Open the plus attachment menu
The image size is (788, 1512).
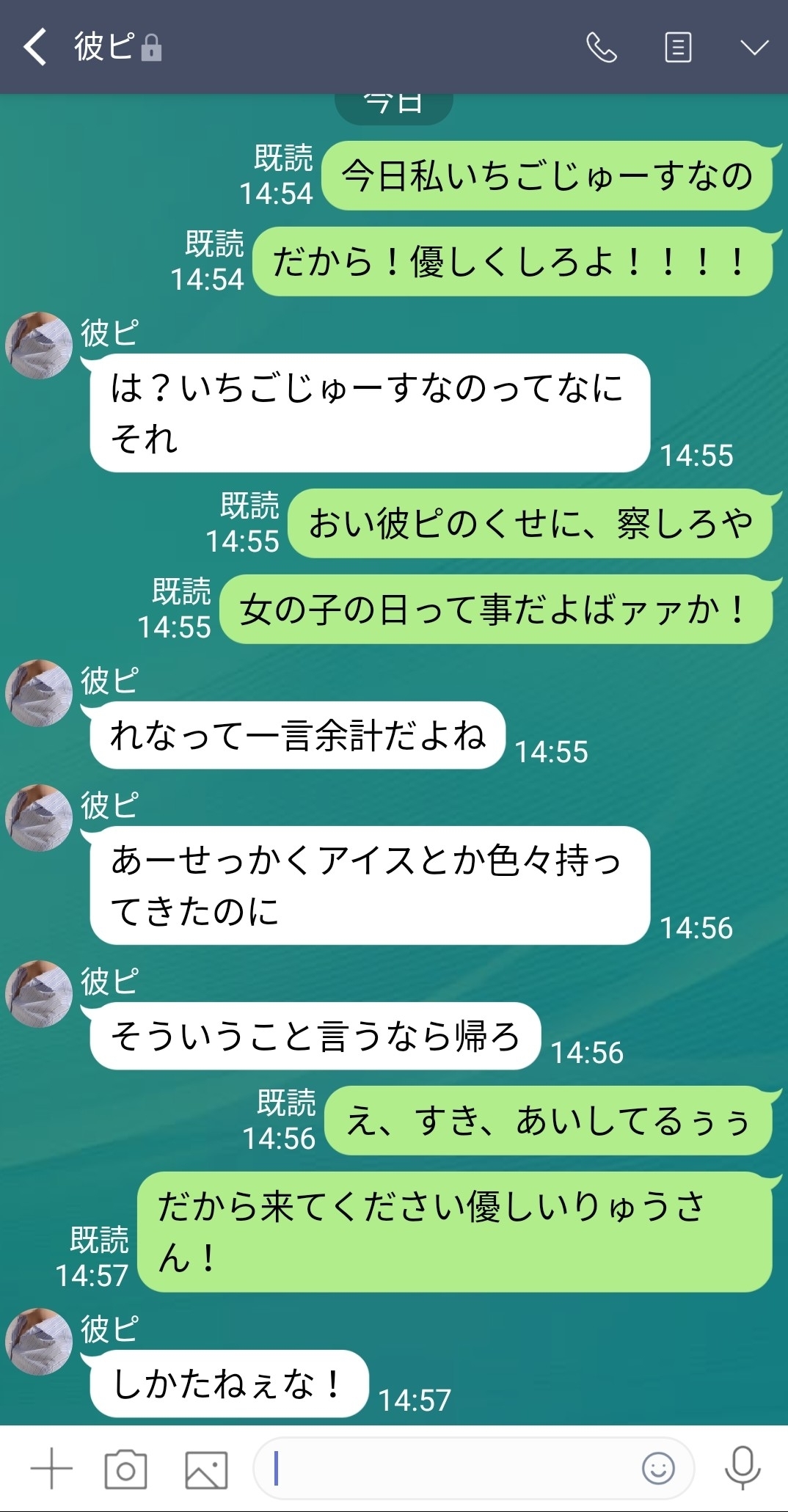coord(51,1469)
